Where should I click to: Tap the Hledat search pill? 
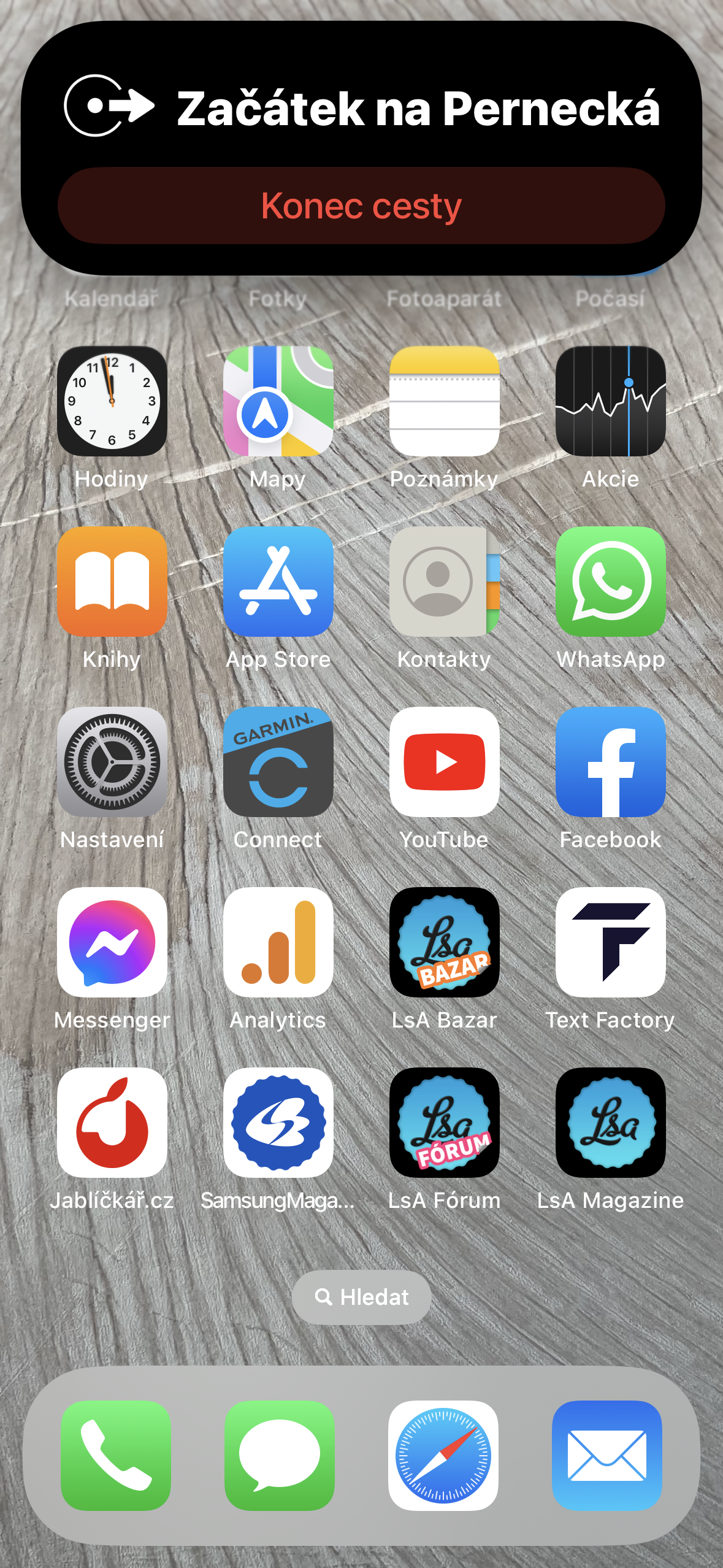(361, 1297)
